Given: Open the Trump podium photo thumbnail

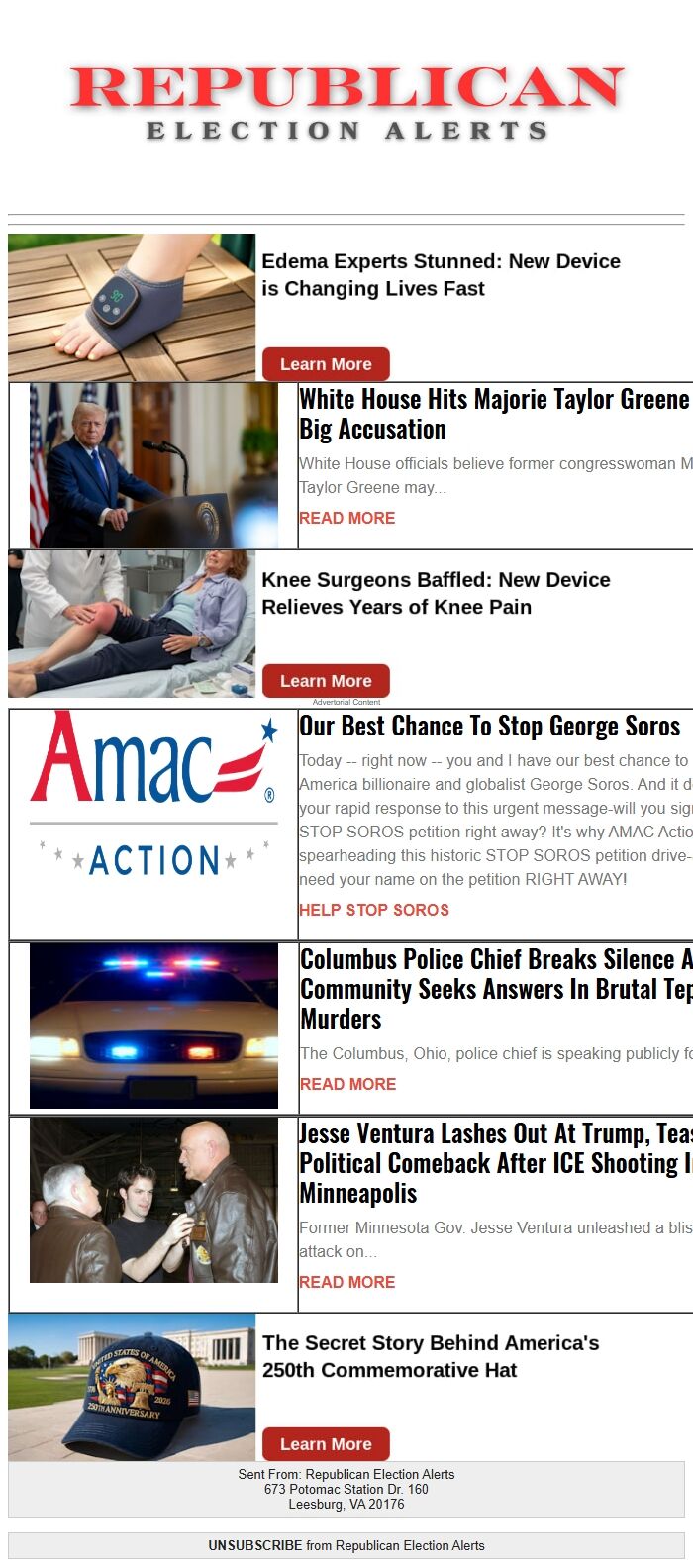Looking at the screenshot, I should (153, 465).
